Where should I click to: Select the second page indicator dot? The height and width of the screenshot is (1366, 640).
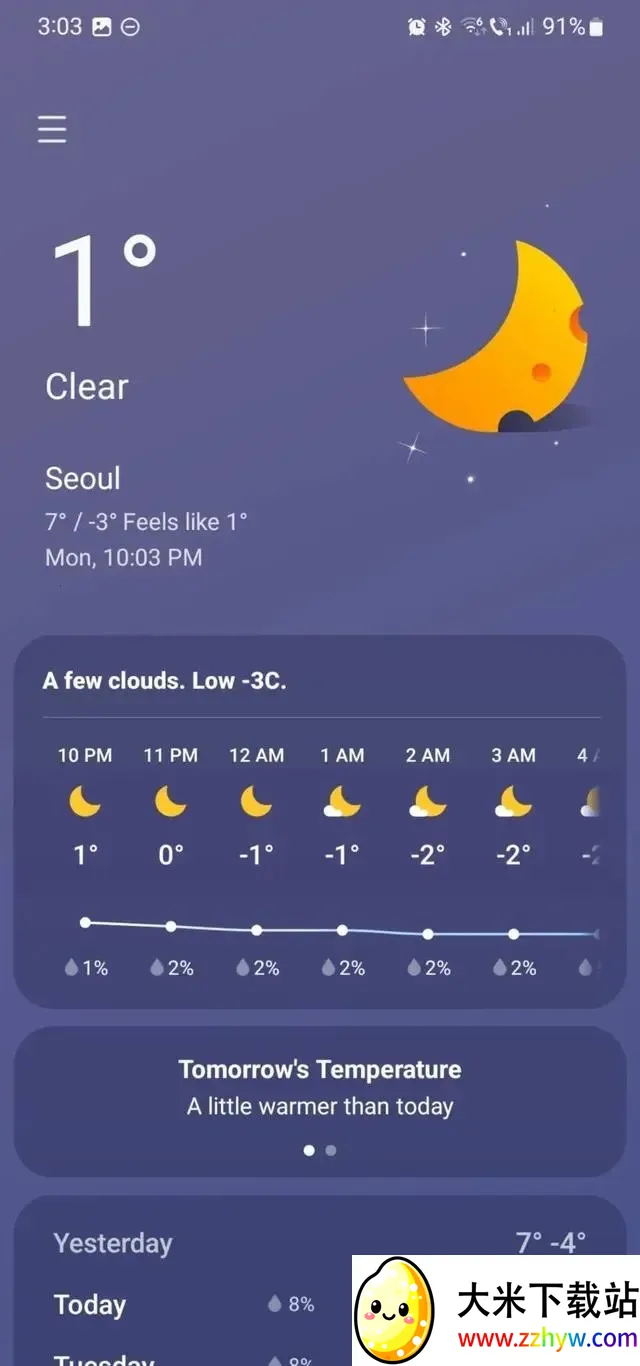click(x=331, y=1150)
